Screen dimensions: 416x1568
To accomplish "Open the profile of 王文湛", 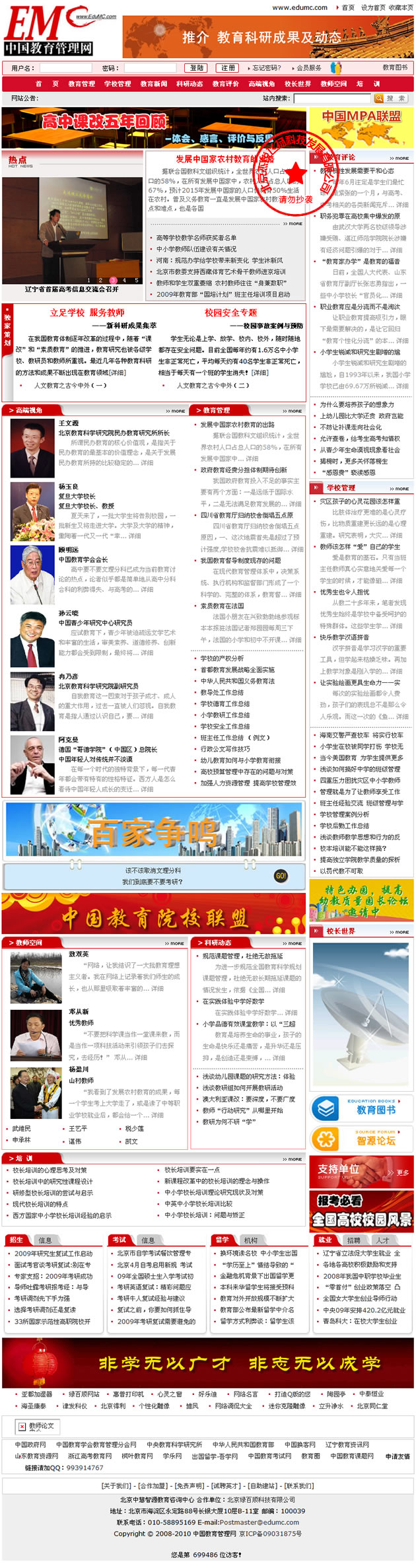I will [69, 423].
